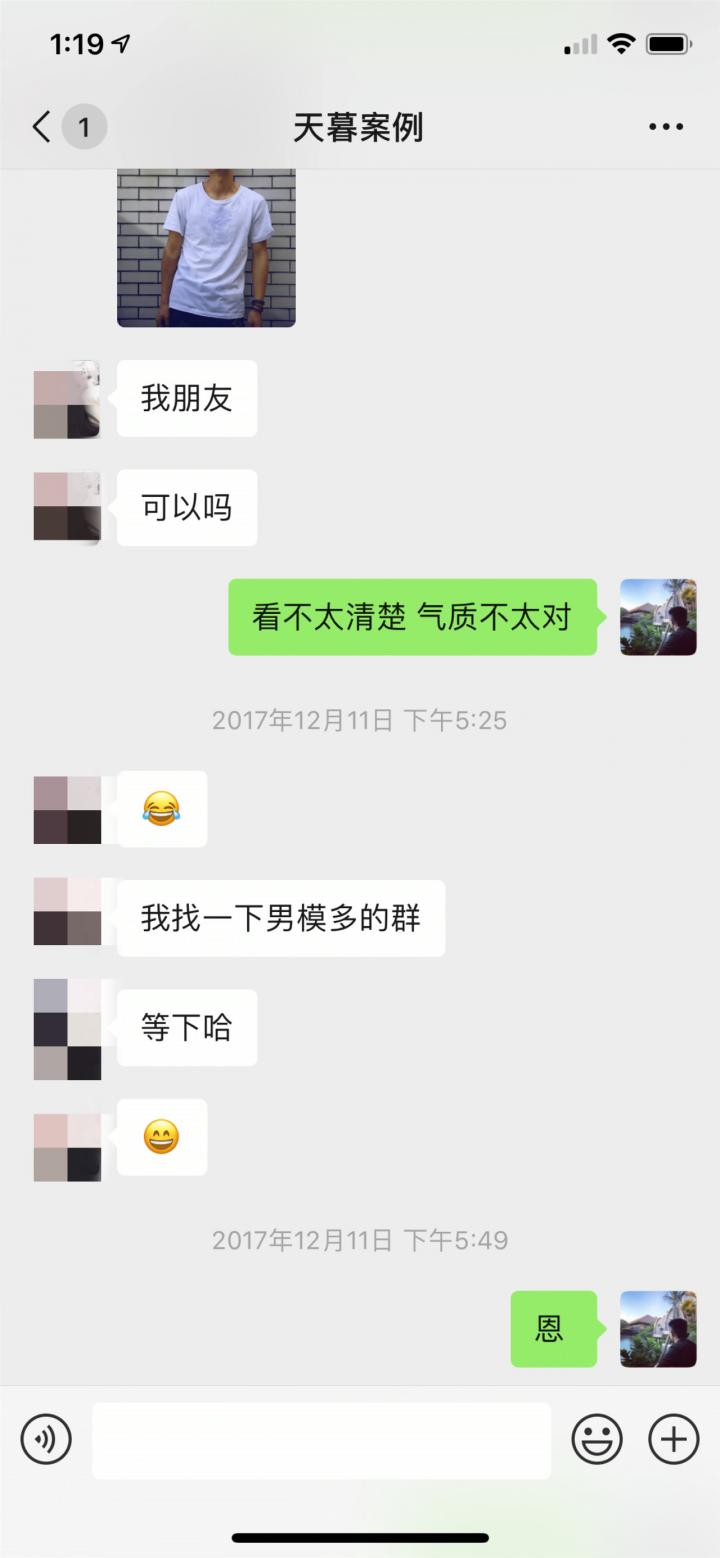
Task: Open the white t-shirt photo
Action: coord(205,248)
